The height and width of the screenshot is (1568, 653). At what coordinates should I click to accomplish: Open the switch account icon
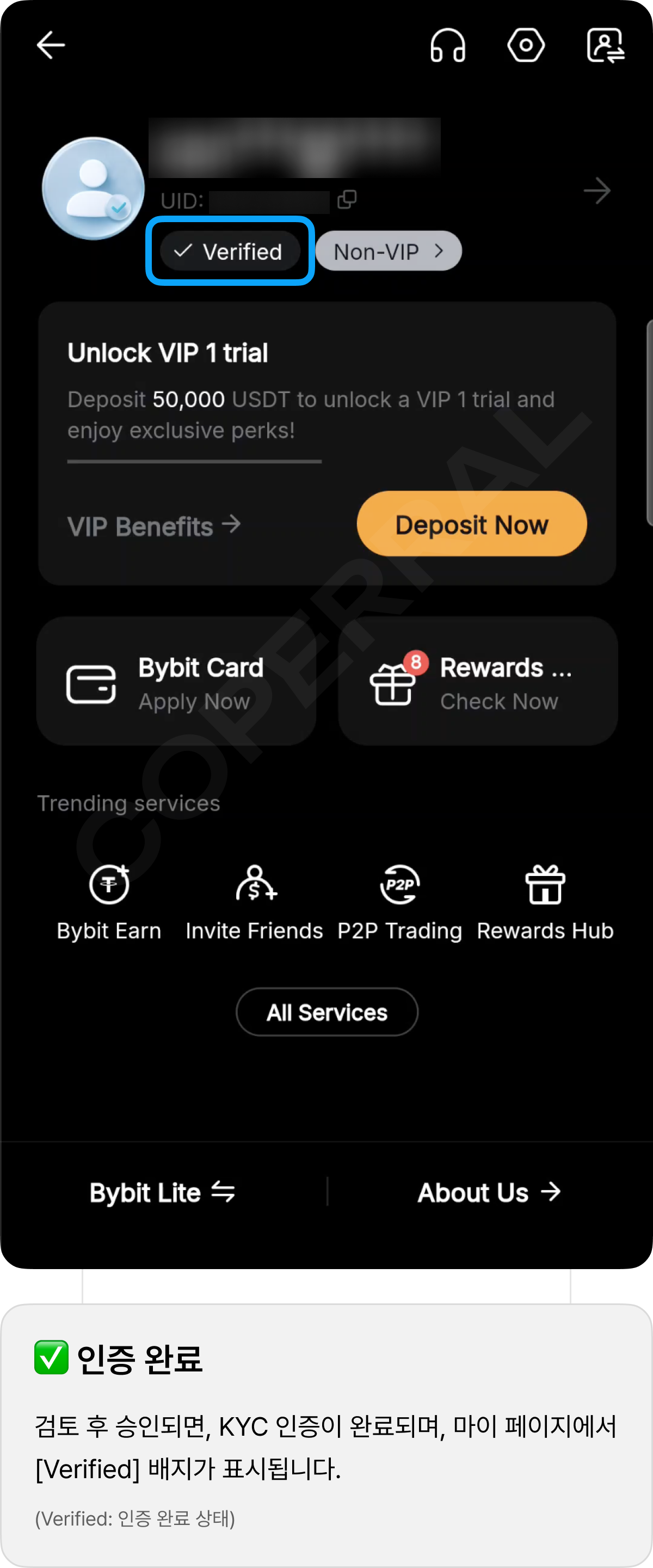pos(605,46)
